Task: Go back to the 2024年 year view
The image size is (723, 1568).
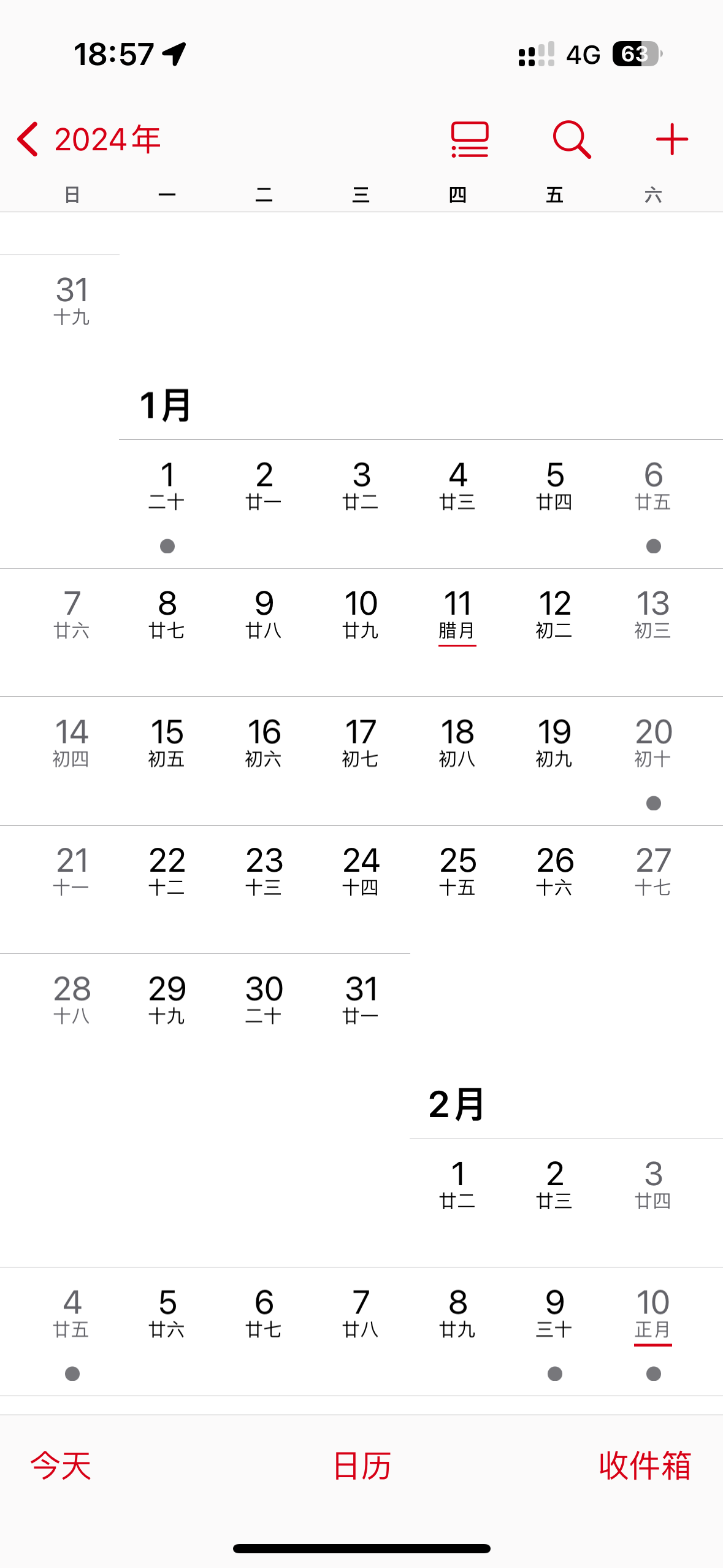Action: coord(89,139)
